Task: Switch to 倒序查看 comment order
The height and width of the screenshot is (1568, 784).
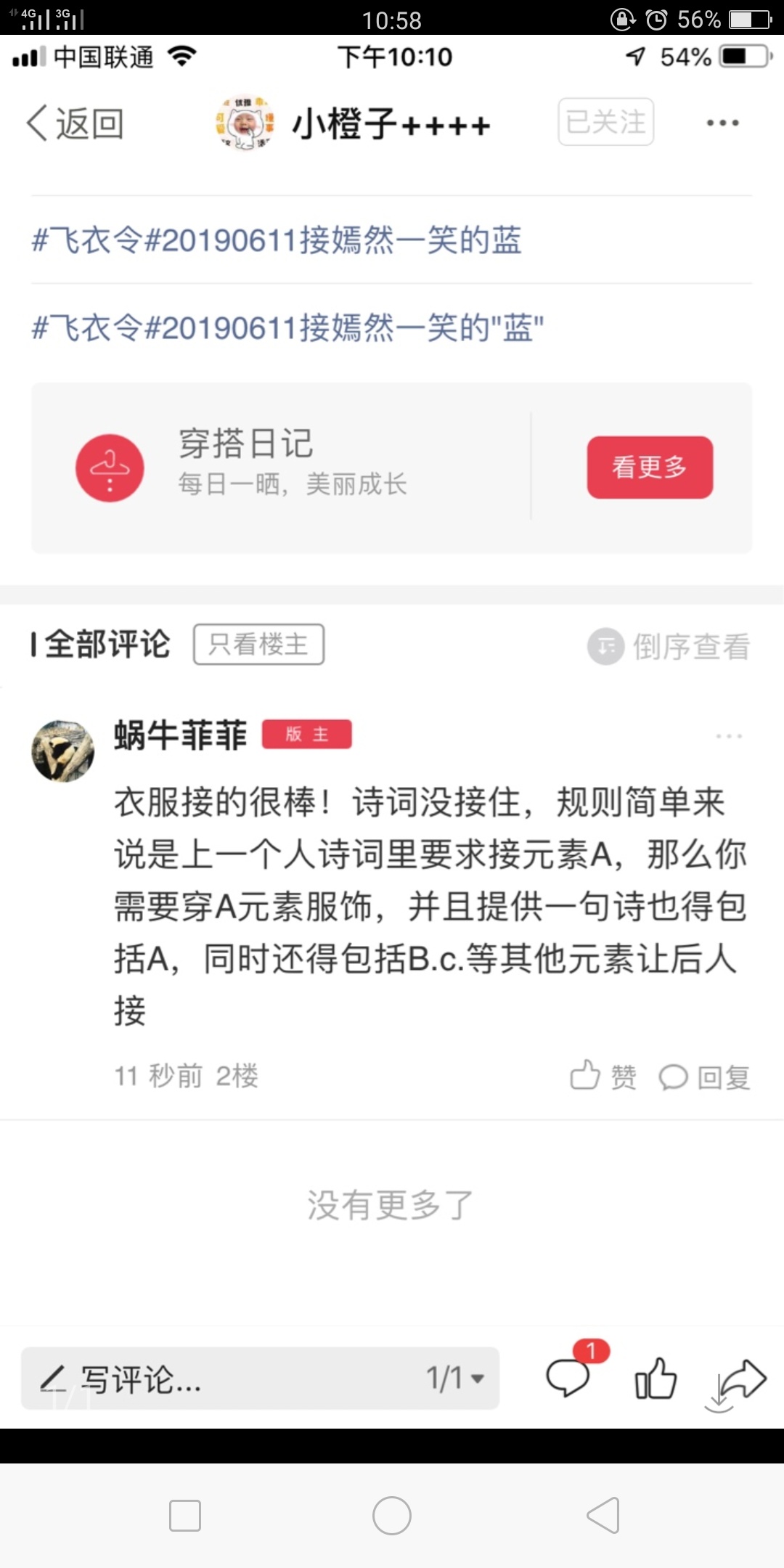Action: tap(669, 646)
